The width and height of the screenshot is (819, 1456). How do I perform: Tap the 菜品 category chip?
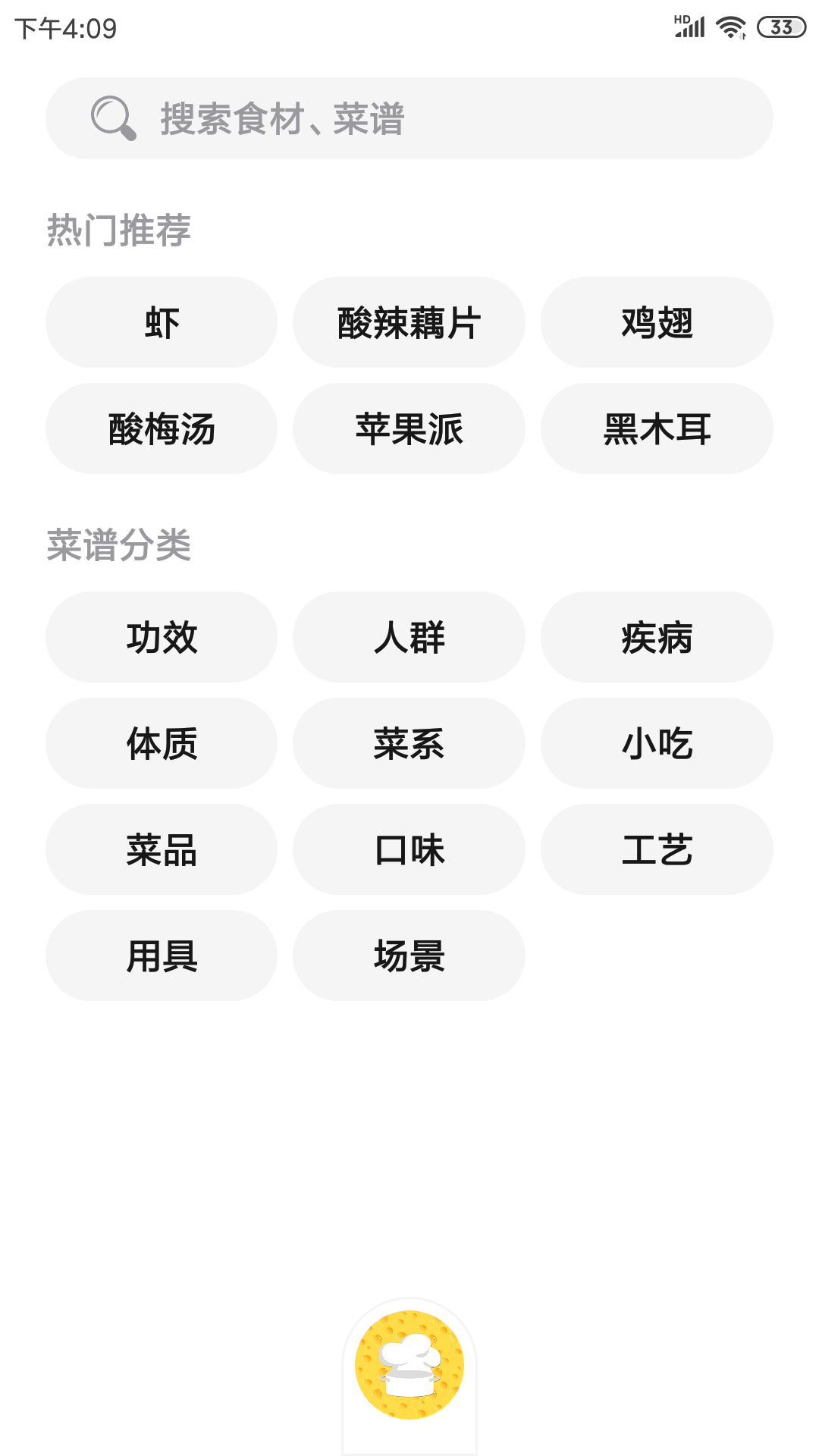[162, 849]
